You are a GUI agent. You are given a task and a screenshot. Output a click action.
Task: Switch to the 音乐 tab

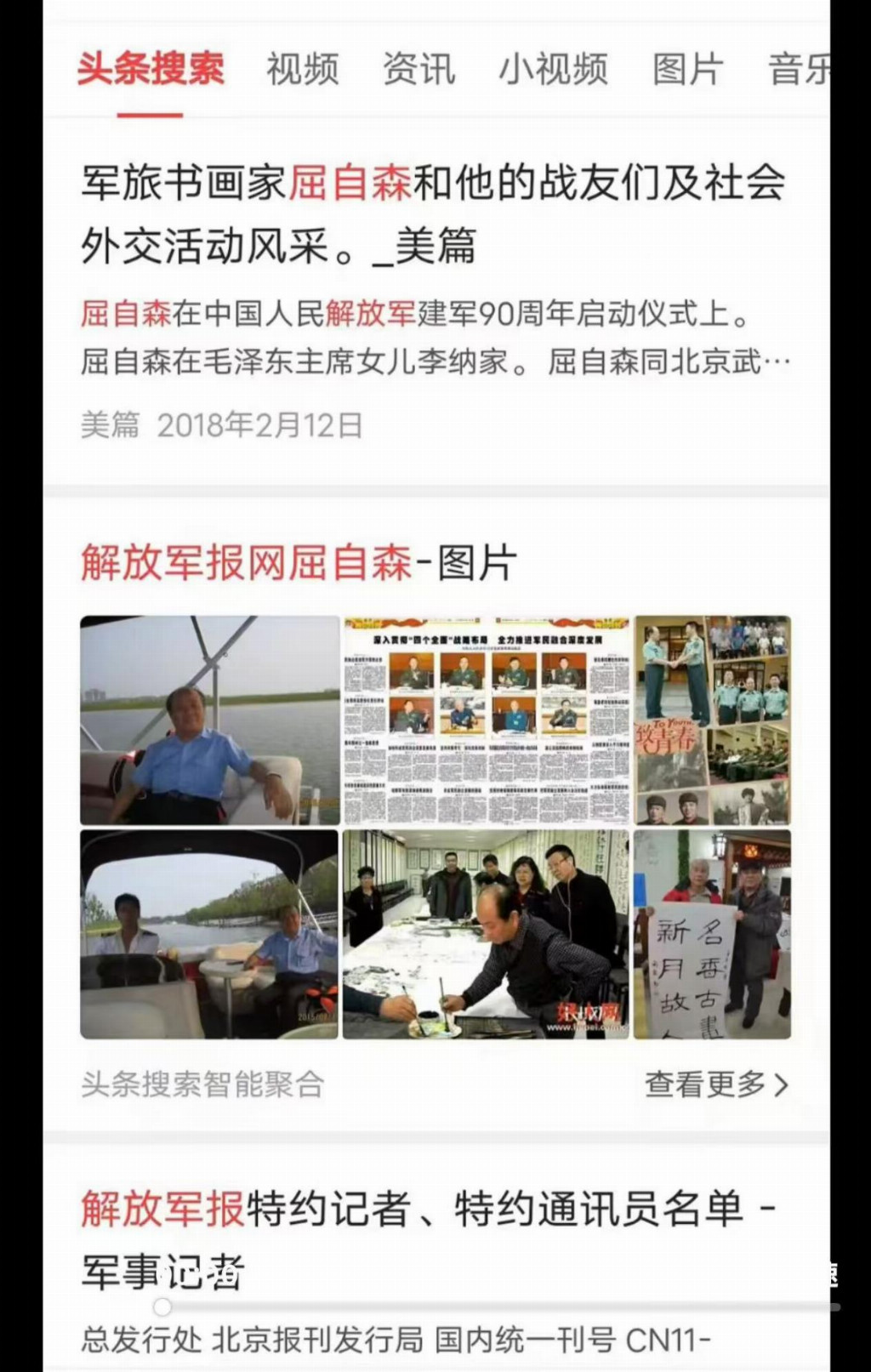tap(798, 70)
